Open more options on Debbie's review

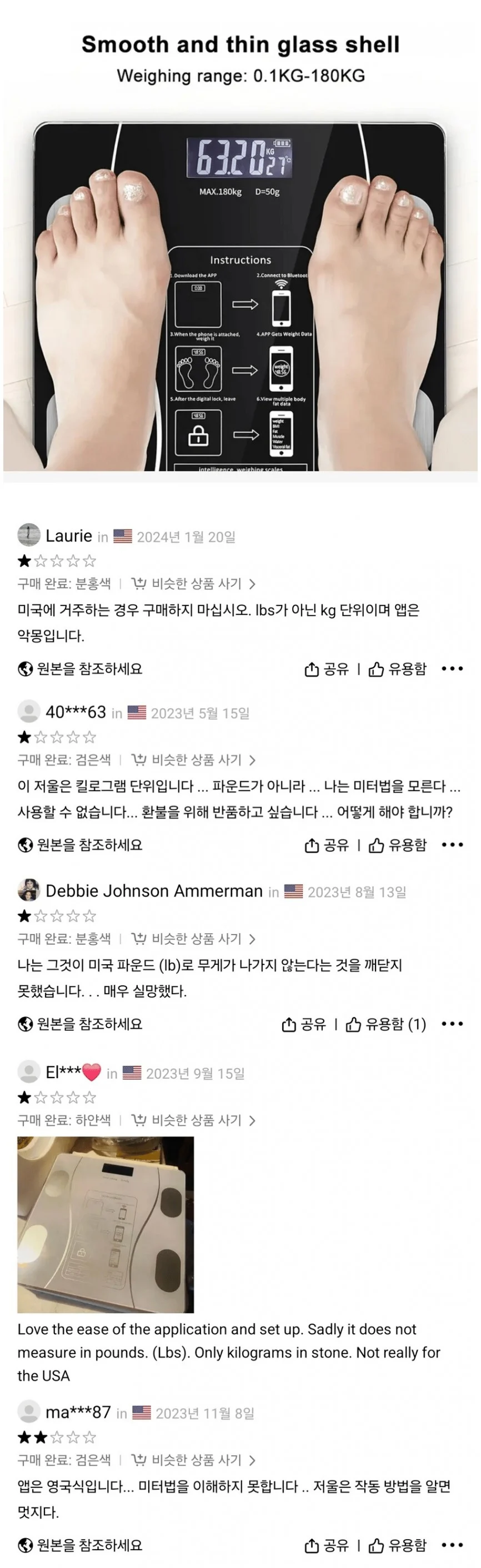[x=452, y=1024]
